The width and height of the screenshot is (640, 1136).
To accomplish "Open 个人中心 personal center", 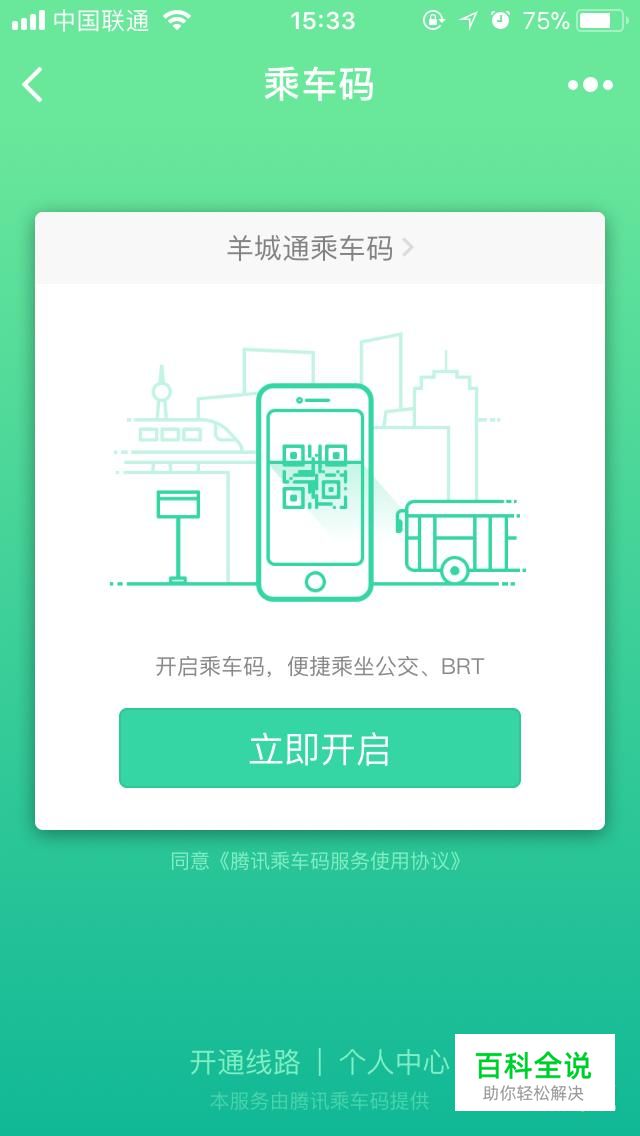I will (394, 1061).
